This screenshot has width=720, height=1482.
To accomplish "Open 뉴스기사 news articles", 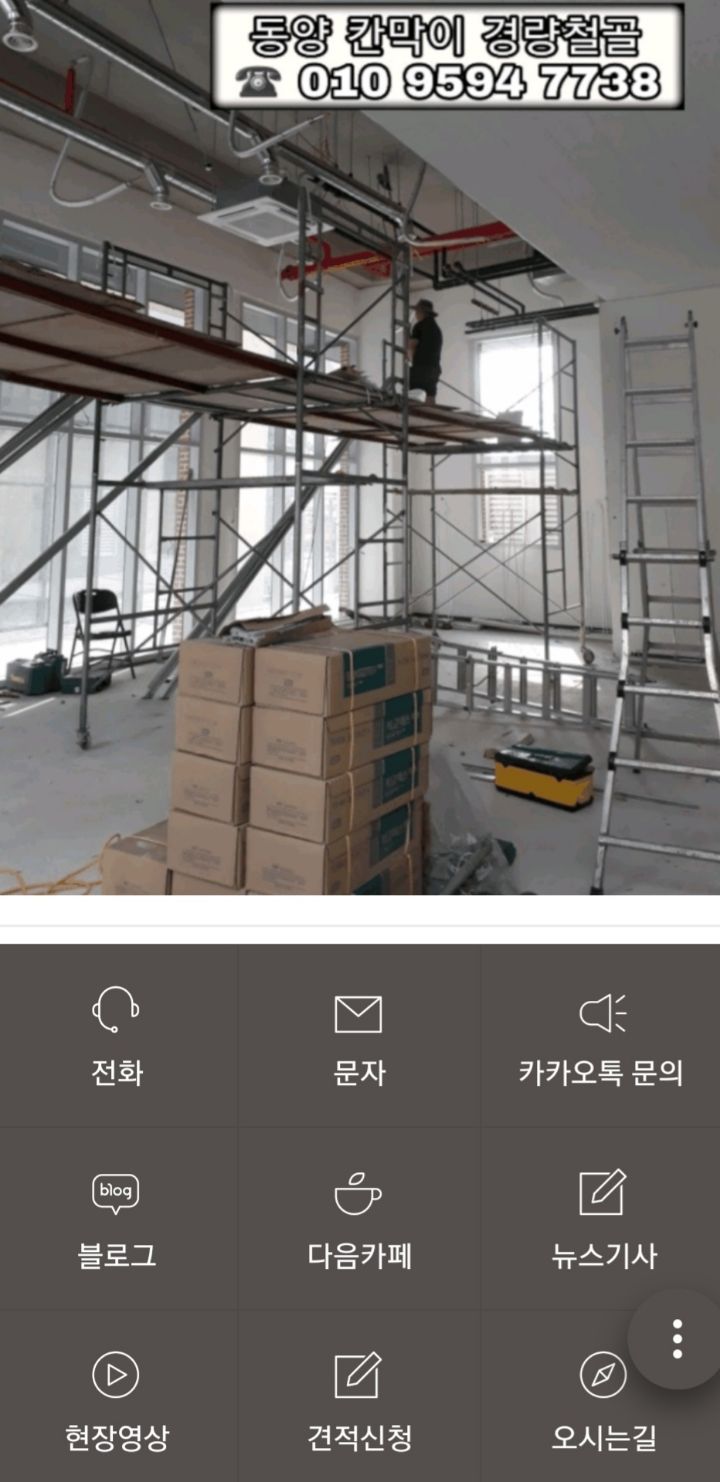I will click(601, 1219).
